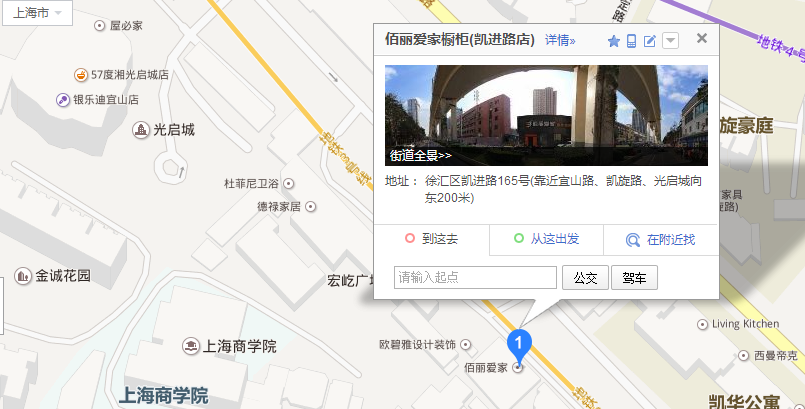The height and width of the screenshot is (409, 805).
Task: Switch to the 从这出发 tab
Action: [x=546, y=240]
